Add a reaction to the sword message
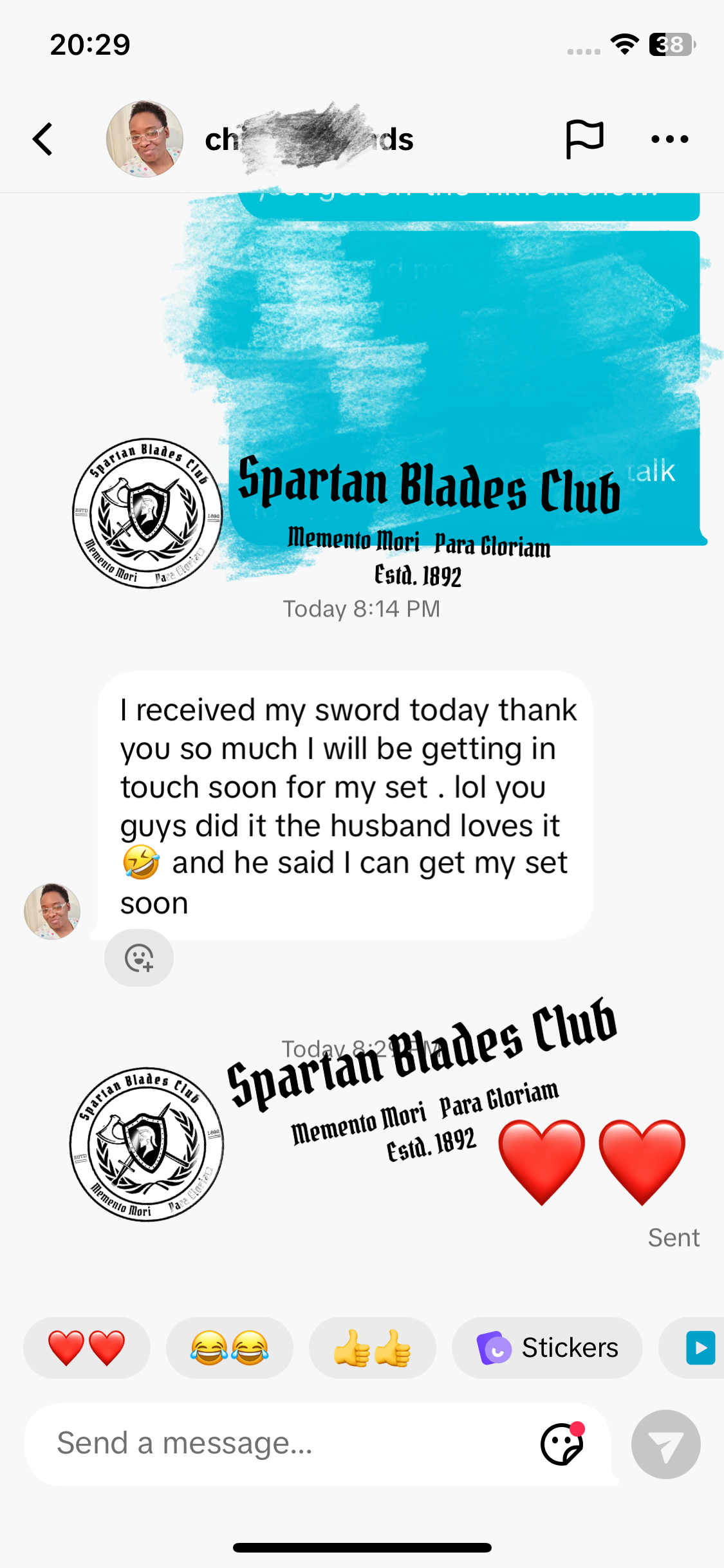 tap(139, 958)
